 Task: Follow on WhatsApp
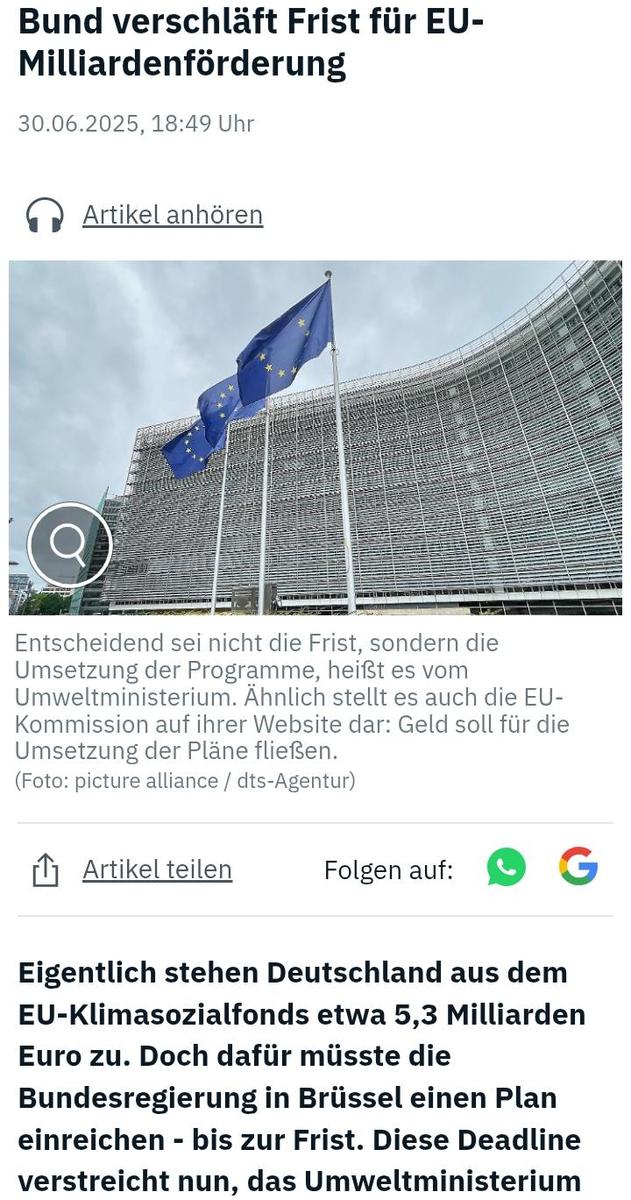click(506, 867)
